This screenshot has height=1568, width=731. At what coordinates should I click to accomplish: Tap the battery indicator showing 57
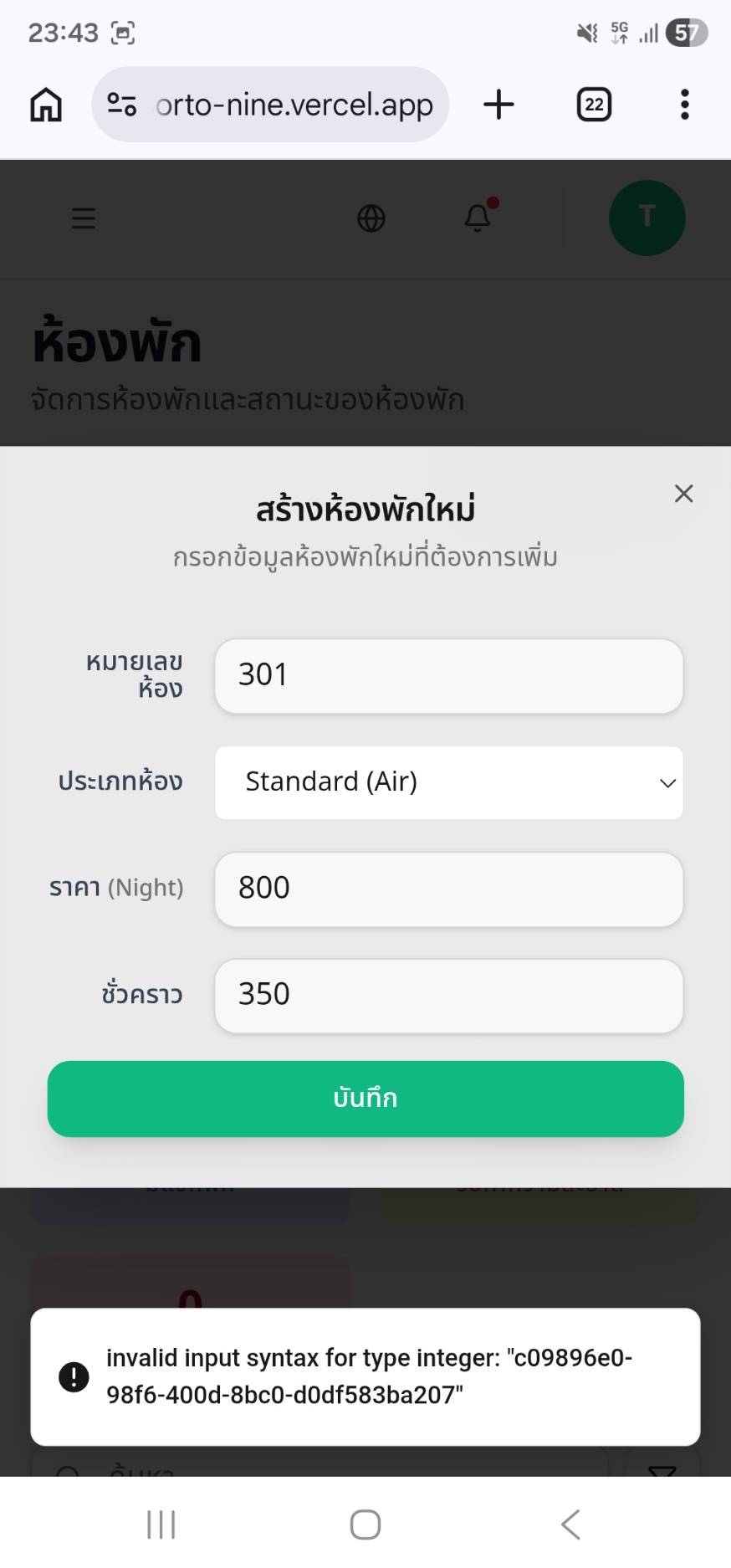[686, 32]
